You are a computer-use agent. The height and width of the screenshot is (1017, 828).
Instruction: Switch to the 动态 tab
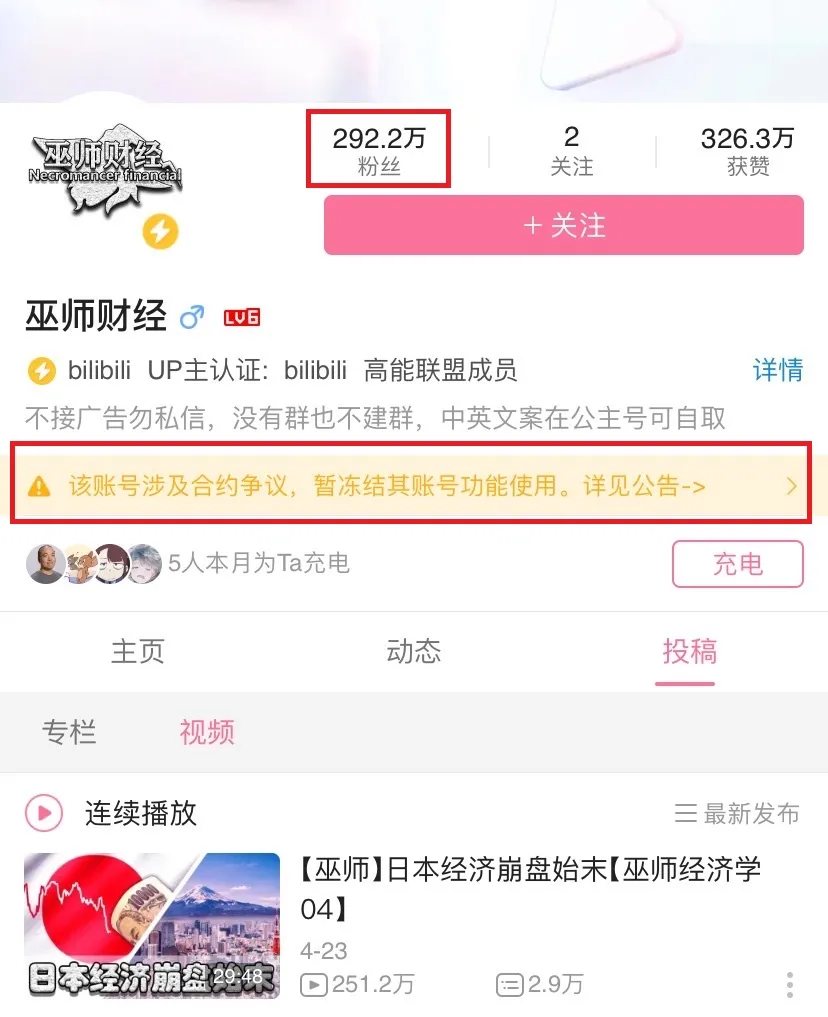coord(413,651)
